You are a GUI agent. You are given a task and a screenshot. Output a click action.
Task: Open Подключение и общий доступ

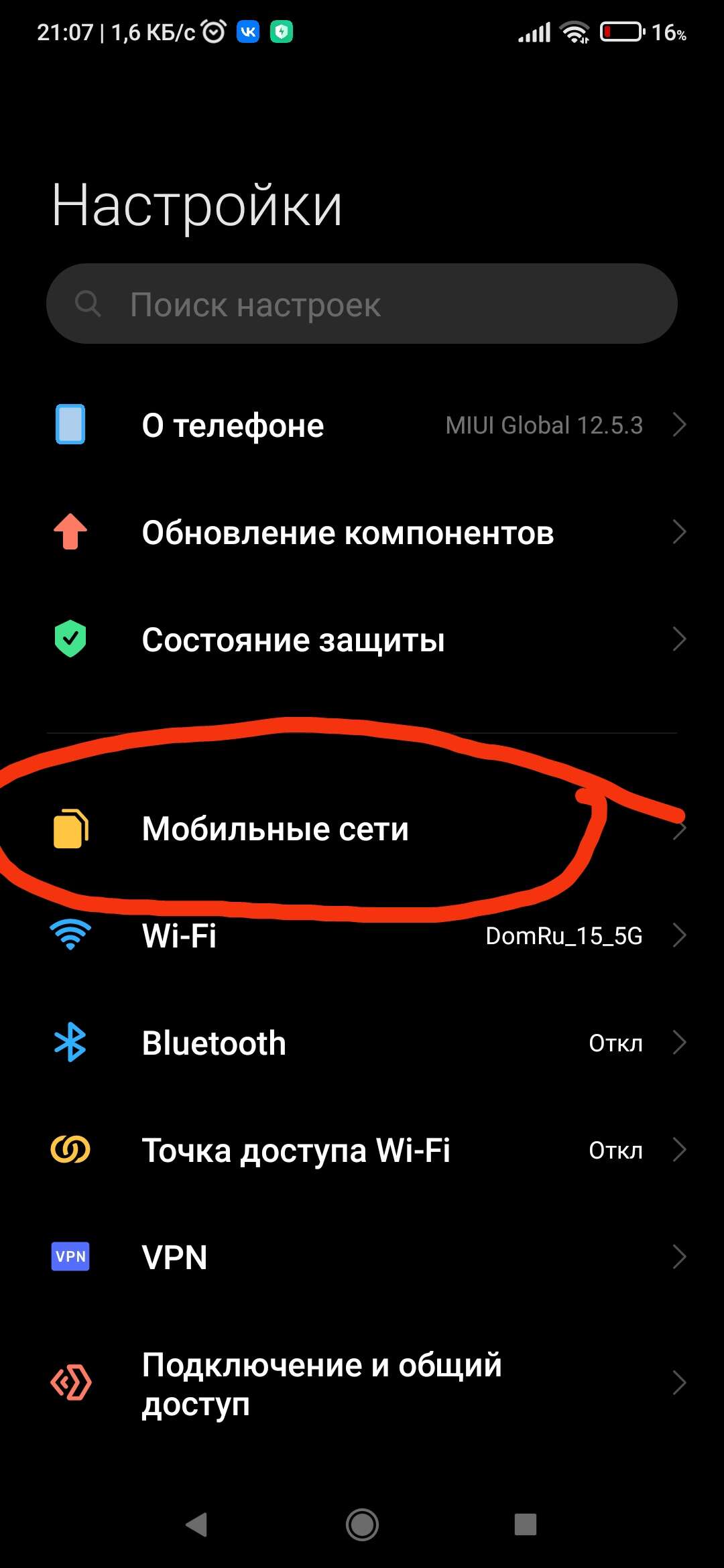pos(362,1383)
